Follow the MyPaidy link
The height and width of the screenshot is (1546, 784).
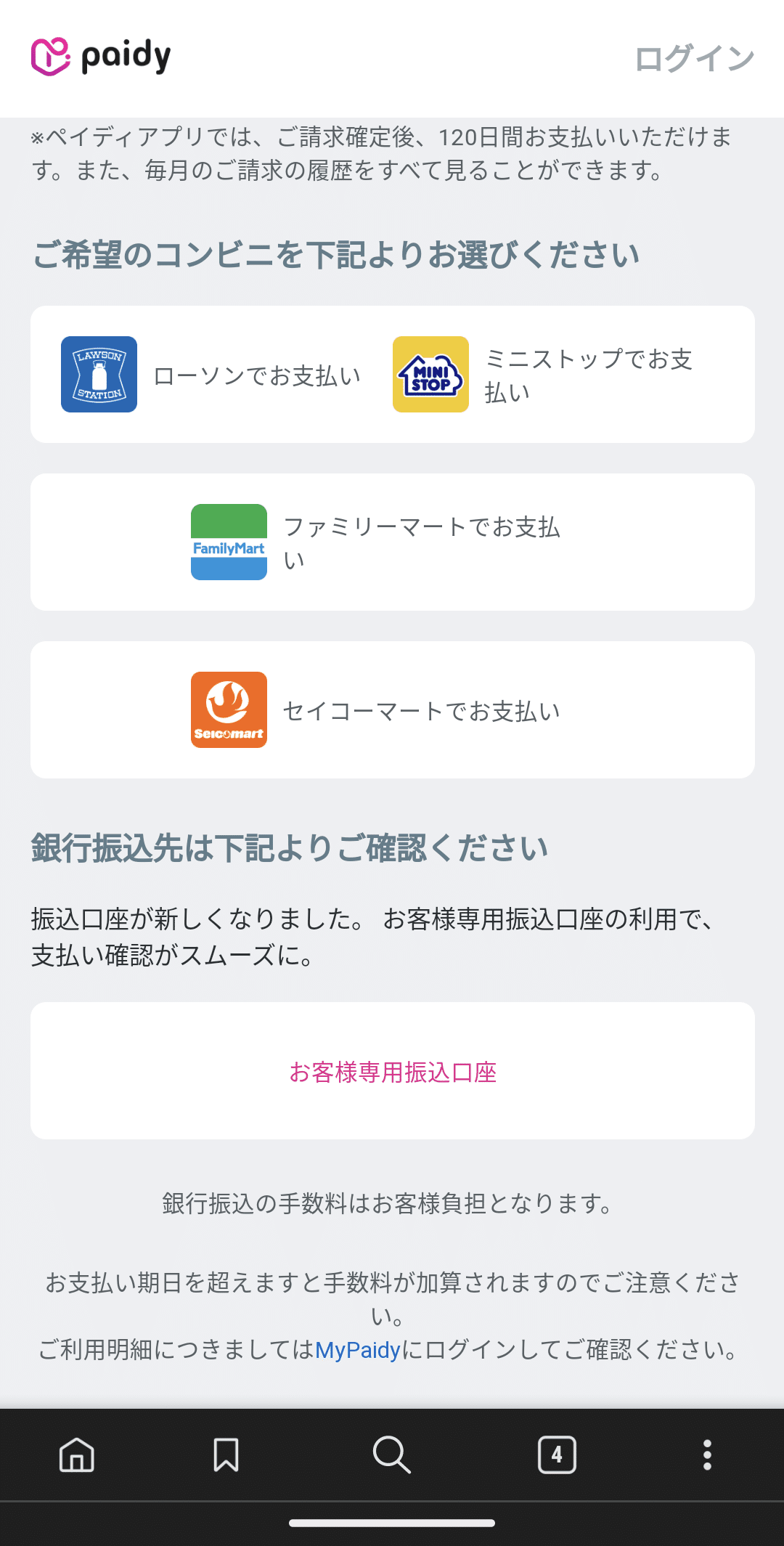click(358, 1350)
